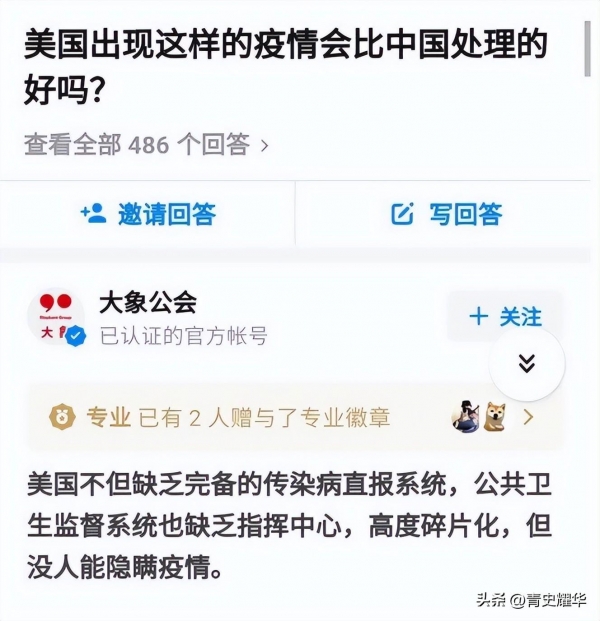The width and height of the screenshot is (600, 621).
Task: Follow 大象公会 with the 关注 button
Action: click(x=505, y=317)
